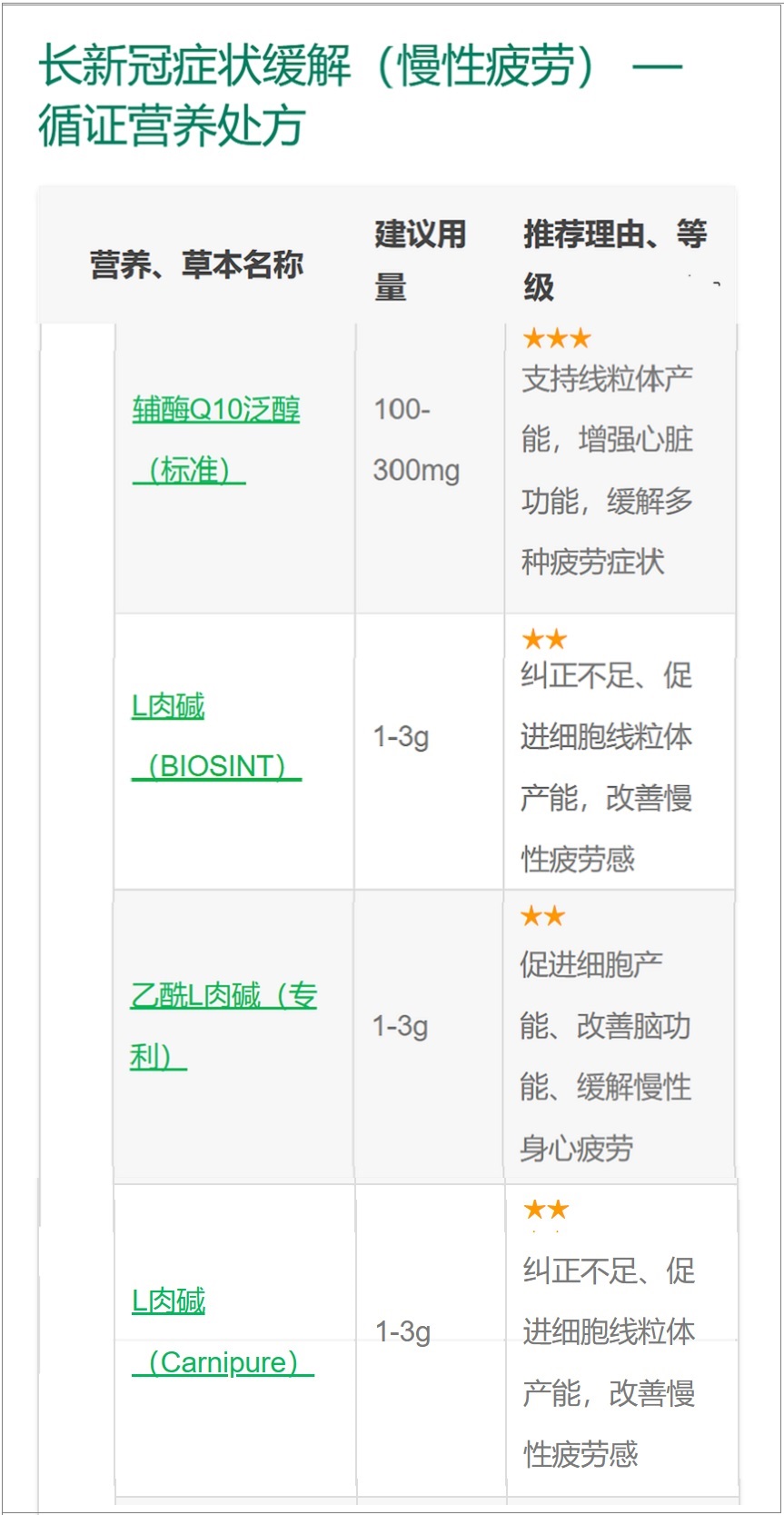
Task: Open the L肉碱（Carnipure）link
Action: coord(223,1332)
